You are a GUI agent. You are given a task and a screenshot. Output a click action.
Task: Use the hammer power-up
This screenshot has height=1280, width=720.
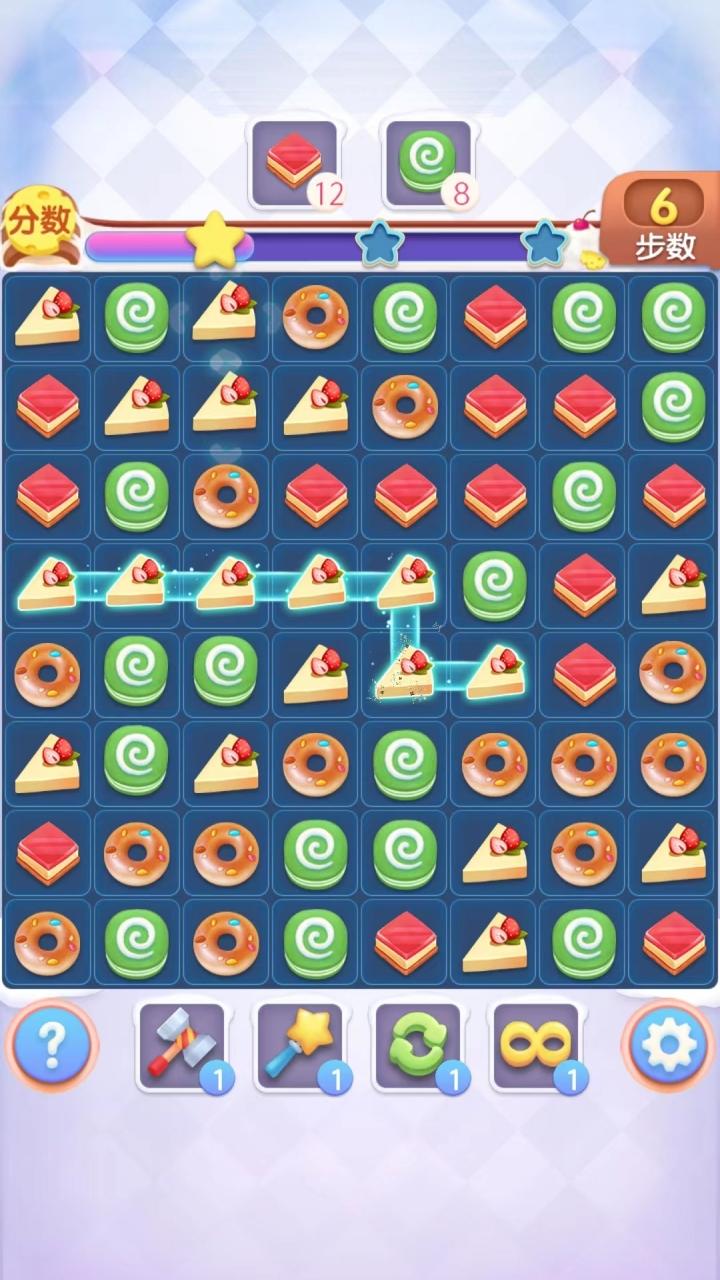coord(181,1046)
